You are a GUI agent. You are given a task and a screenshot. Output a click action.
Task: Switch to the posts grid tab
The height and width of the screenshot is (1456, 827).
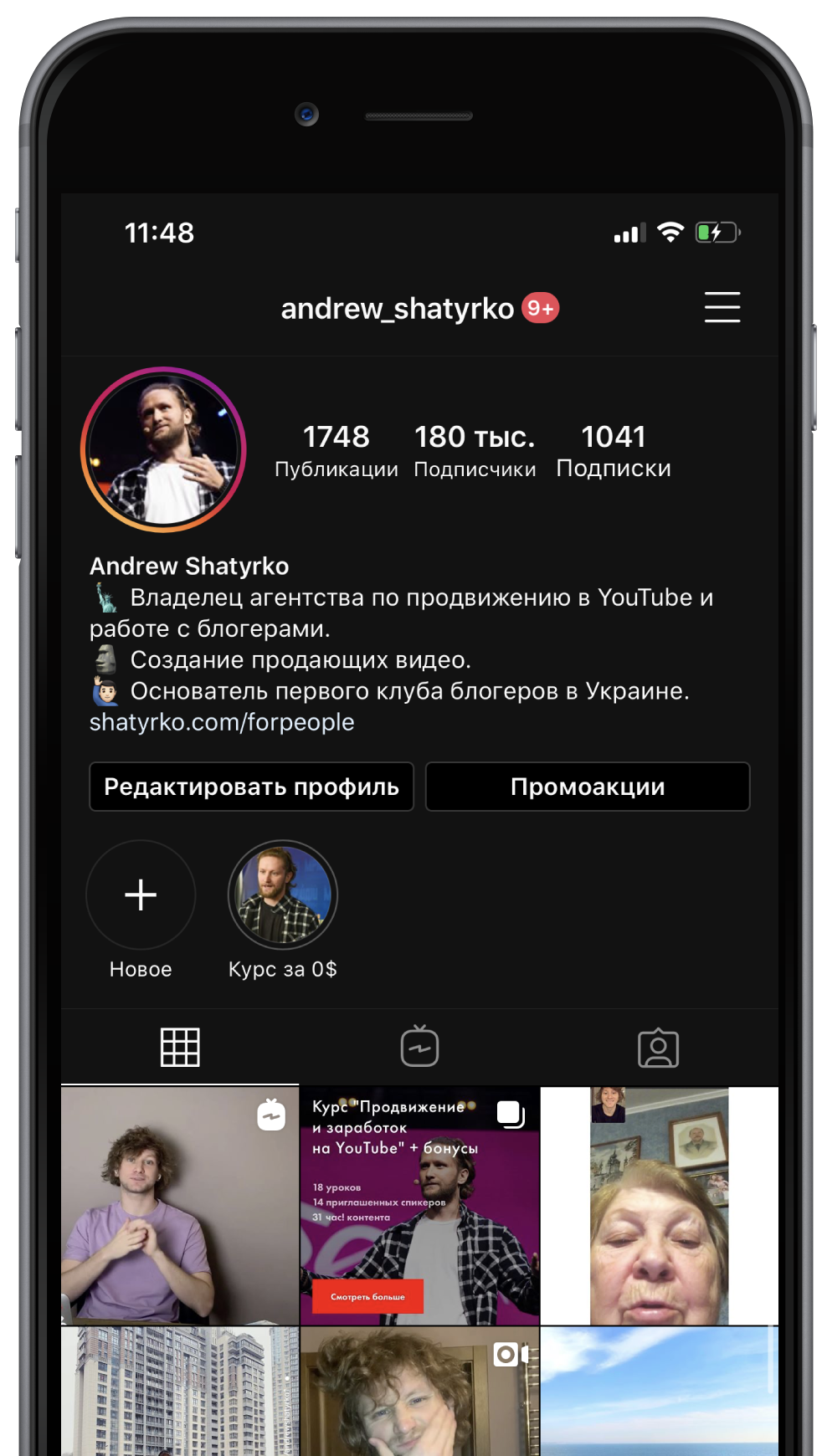(180, 1047)
